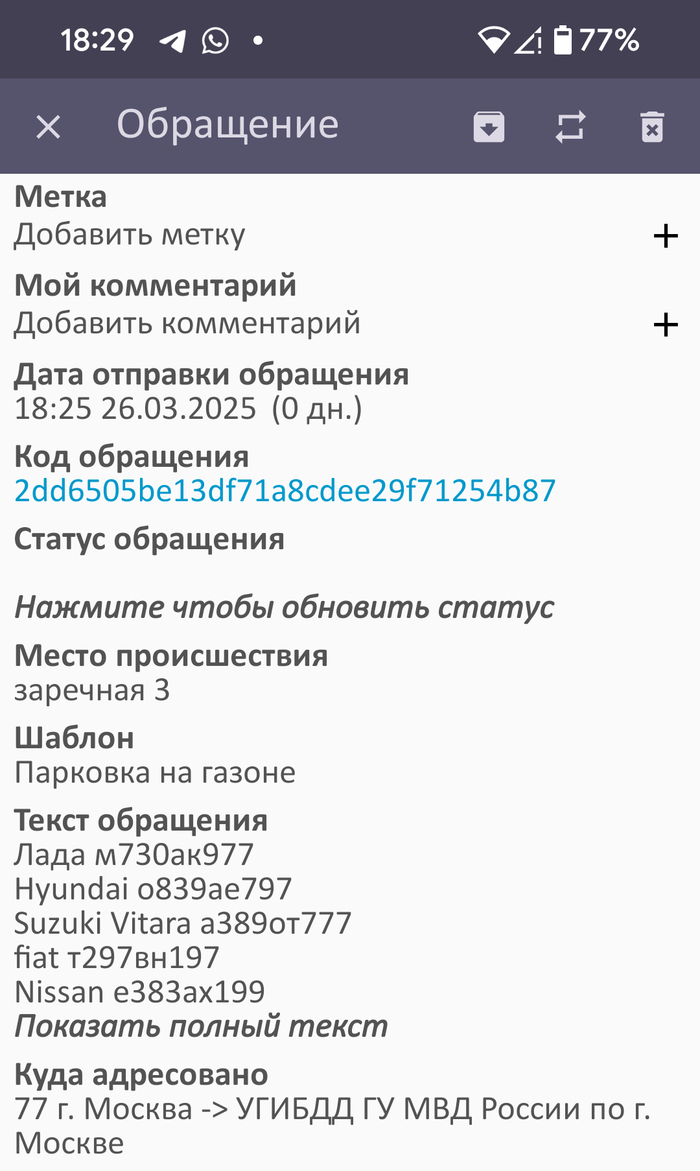Viewport: 700px width, 1171px height.
Task: Archive this appeal
Action: pyautogui.click(x=489, y=127)
